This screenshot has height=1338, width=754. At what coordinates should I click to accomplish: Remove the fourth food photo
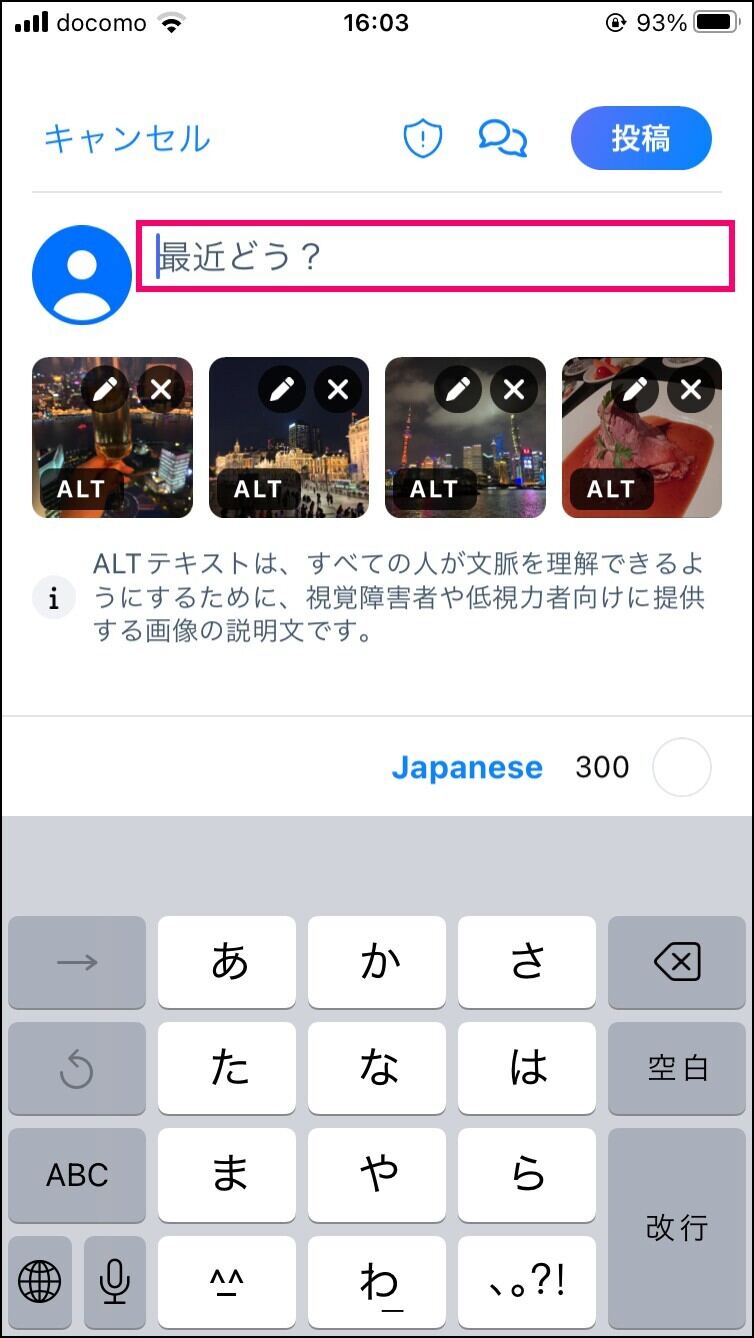[x=691, y=389]
